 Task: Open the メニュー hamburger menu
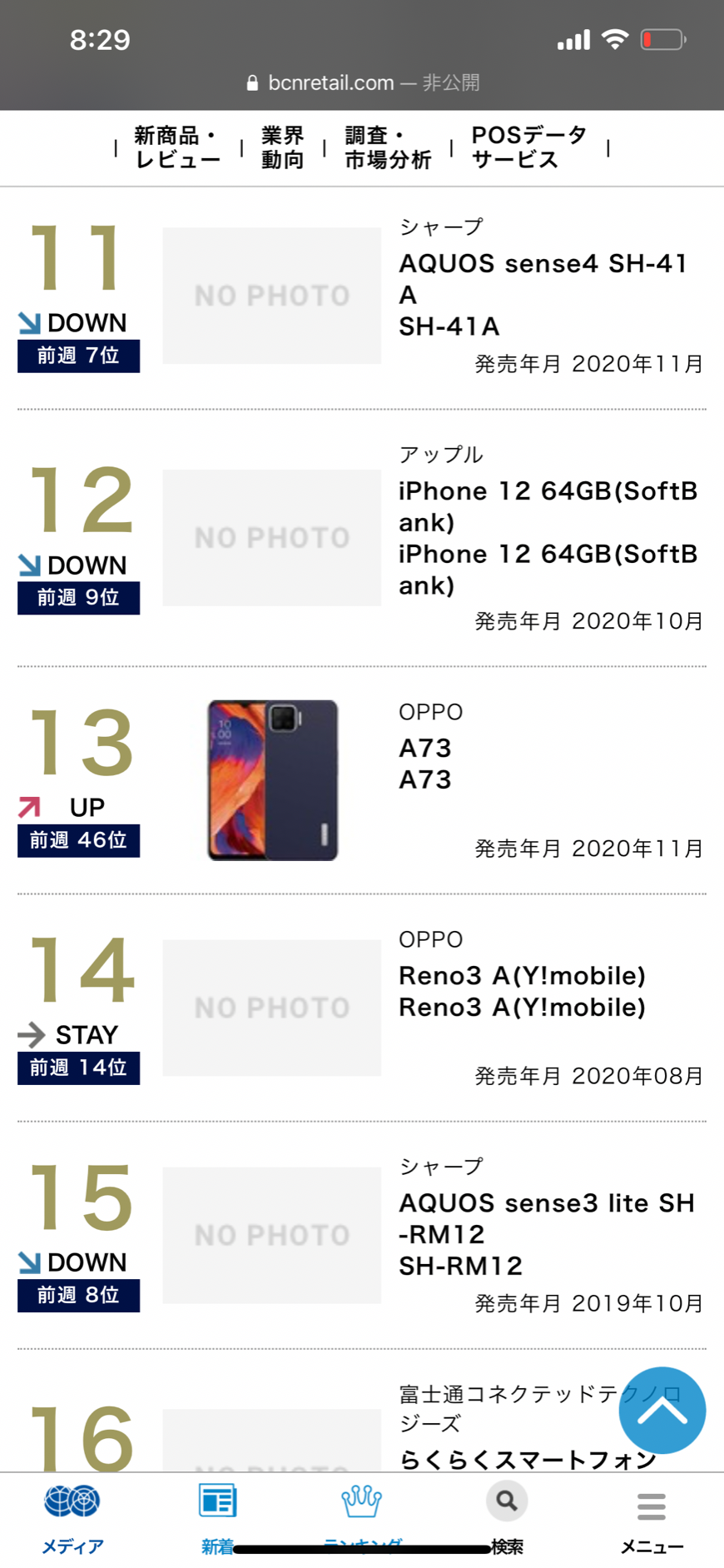coord(652,1519)
